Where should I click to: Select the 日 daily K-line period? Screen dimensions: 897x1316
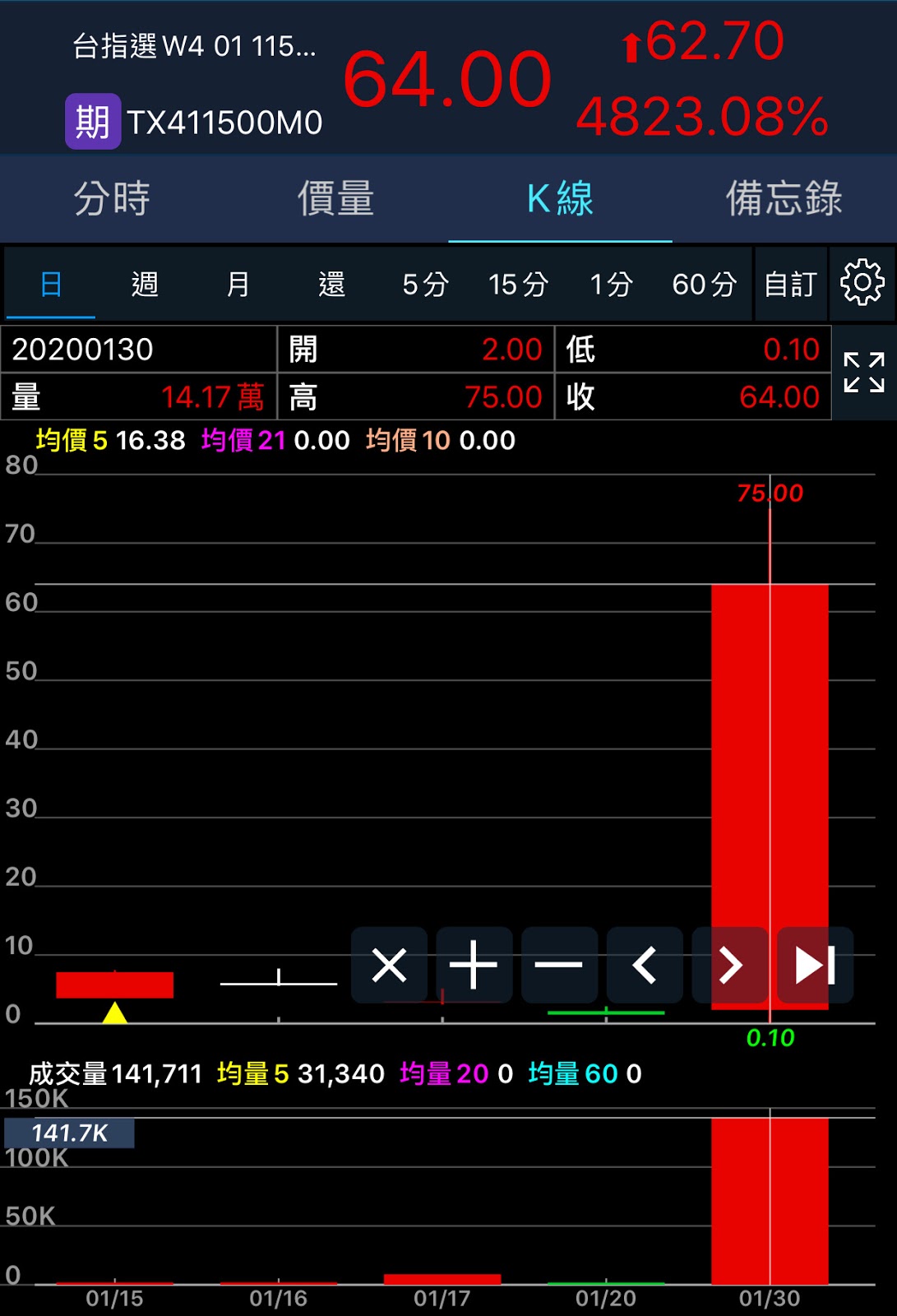[51, 285]
